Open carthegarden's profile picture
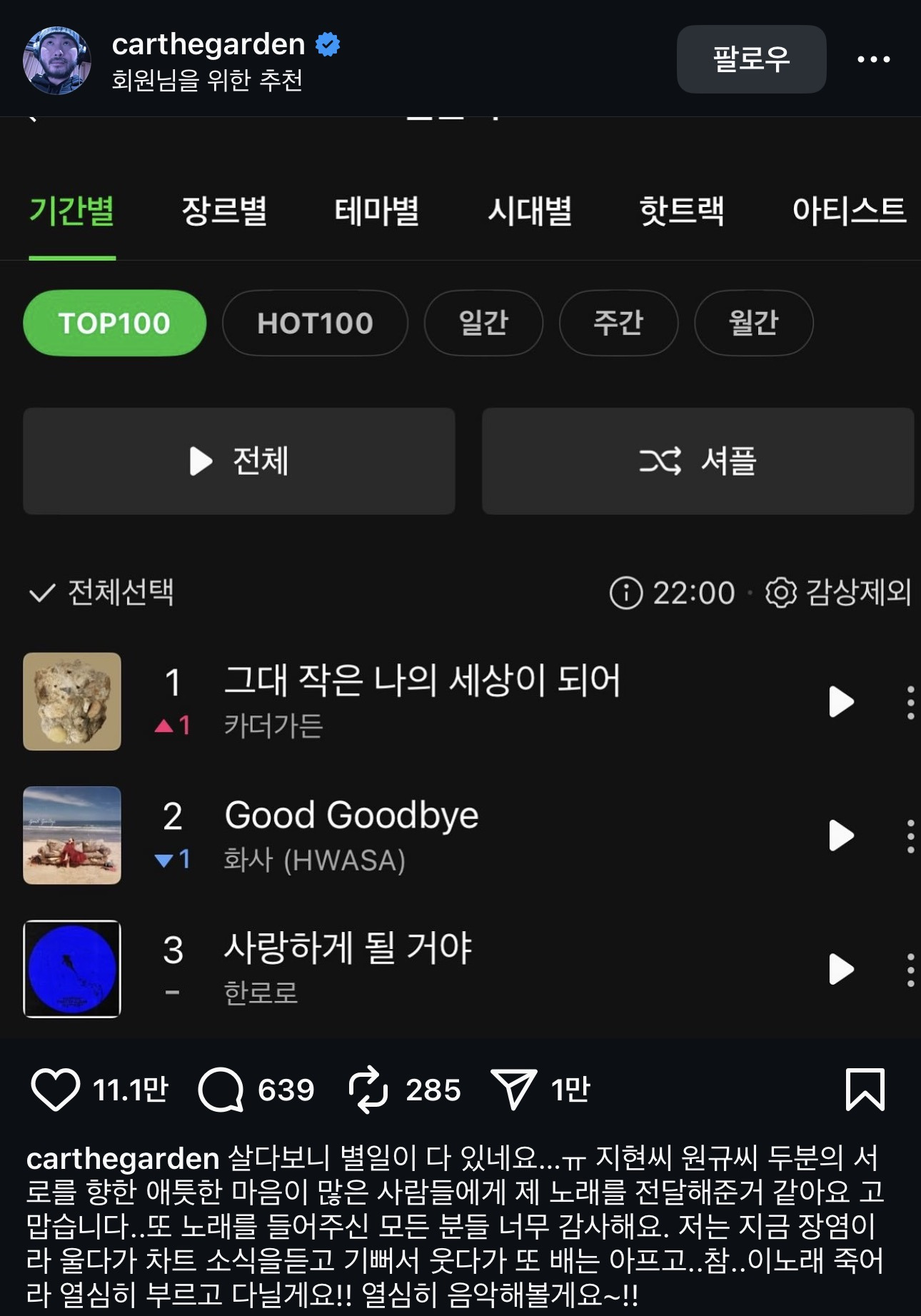The width and height of the screenshot is (921, 1316). (57, 61)
